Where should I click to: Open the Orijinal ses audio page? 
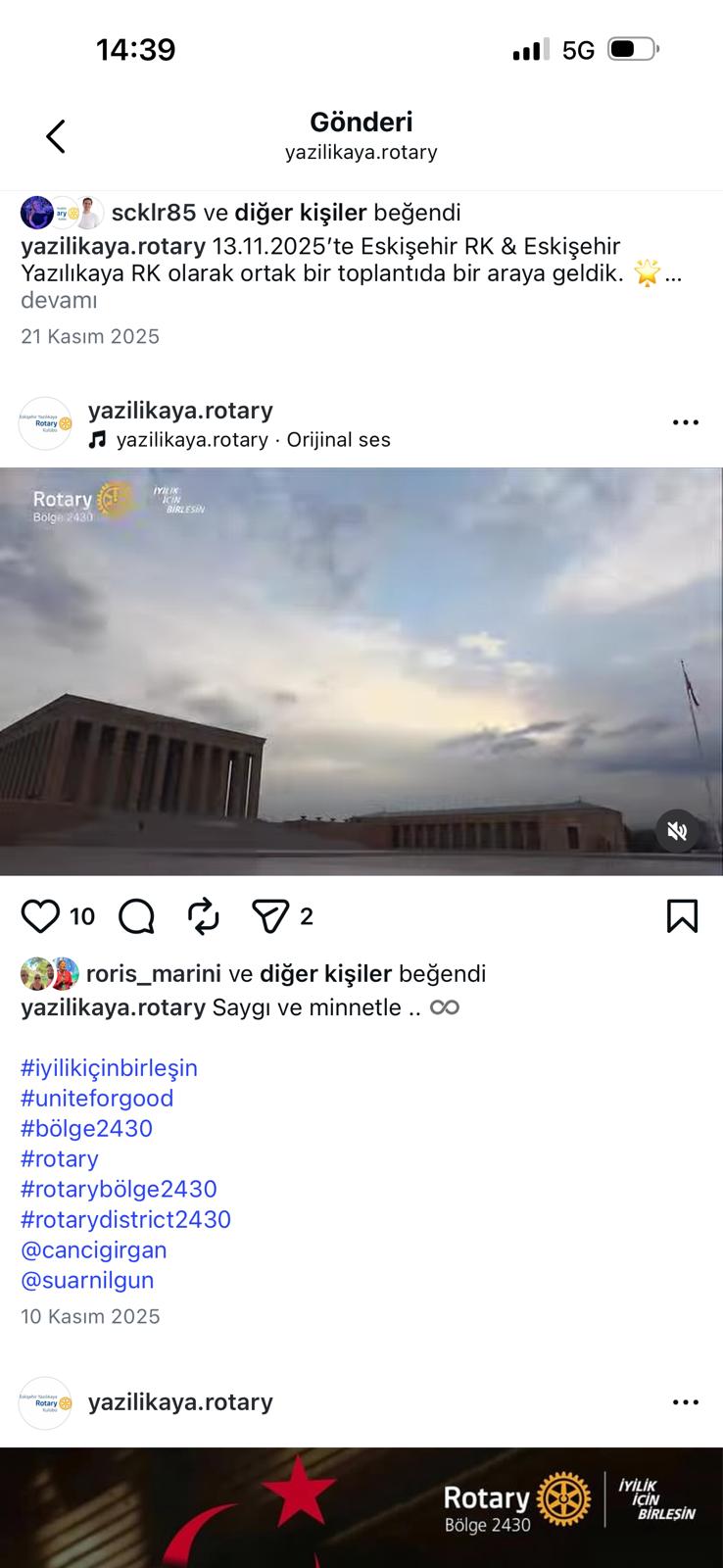pyautogui.click(x=338, y=440)
